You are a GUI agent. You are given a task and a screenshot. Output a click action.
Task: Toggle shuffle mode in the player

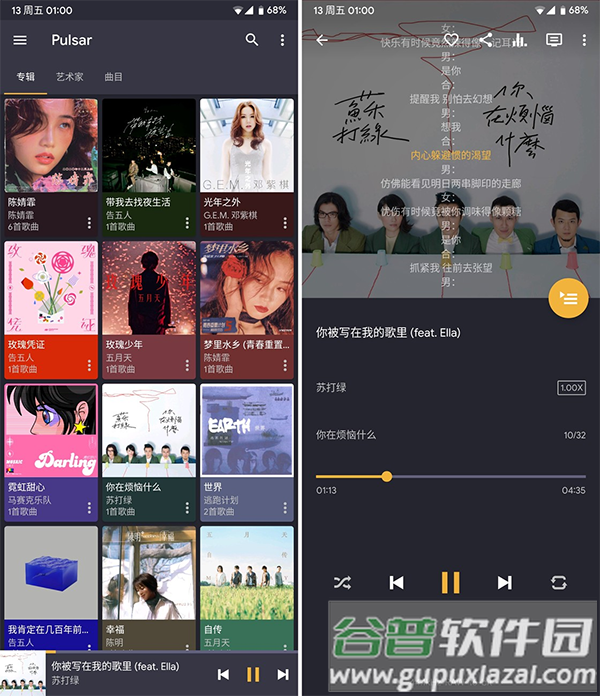pos(342,582)
